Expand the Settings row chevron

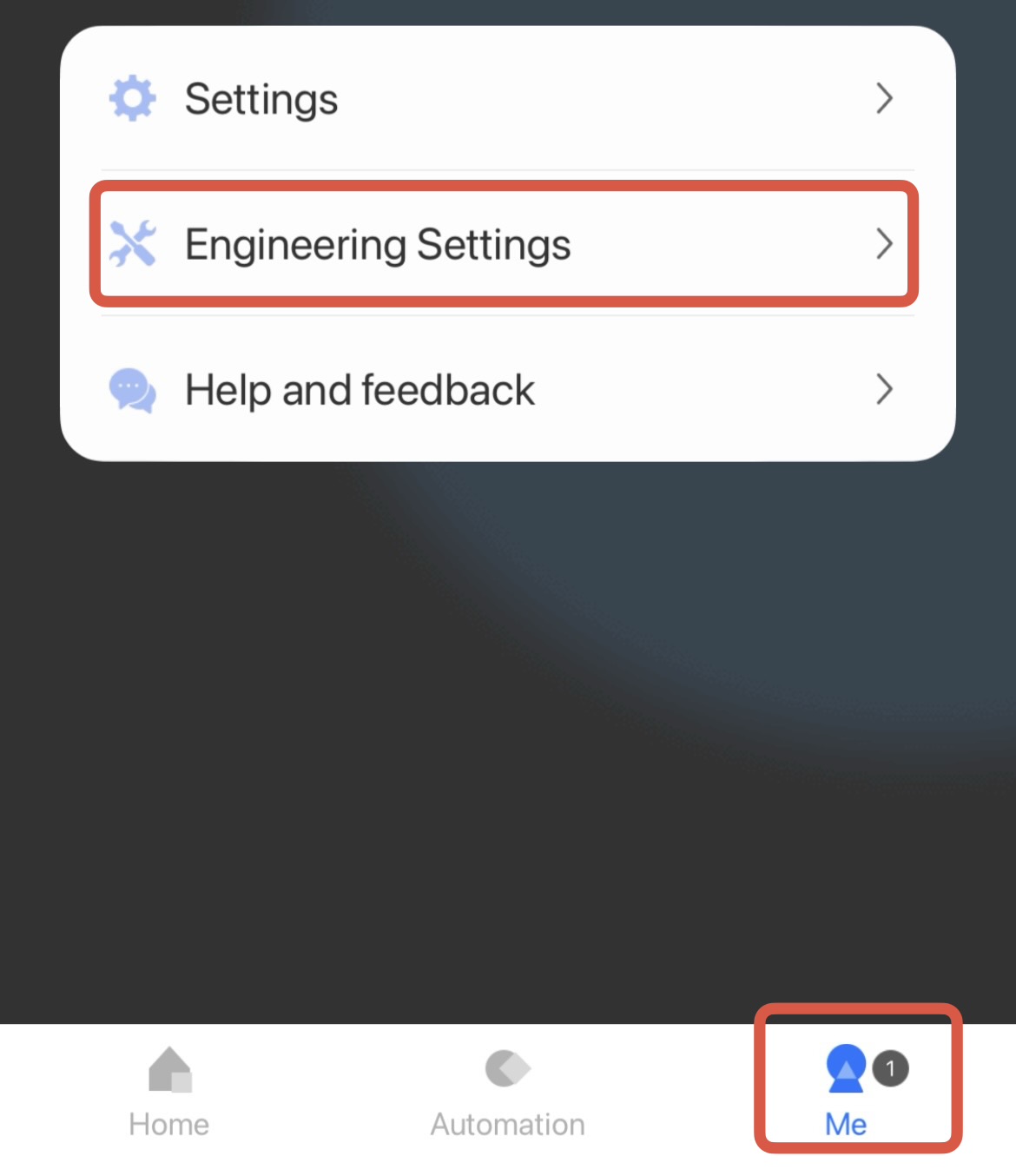(x=884, y=98)
